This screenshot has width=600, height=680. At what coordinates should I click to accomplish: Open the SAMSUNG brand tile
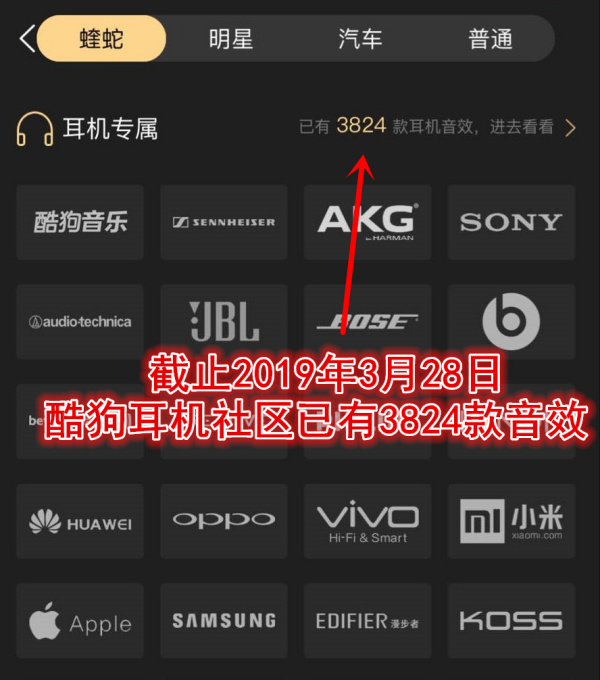click(223, 621)
